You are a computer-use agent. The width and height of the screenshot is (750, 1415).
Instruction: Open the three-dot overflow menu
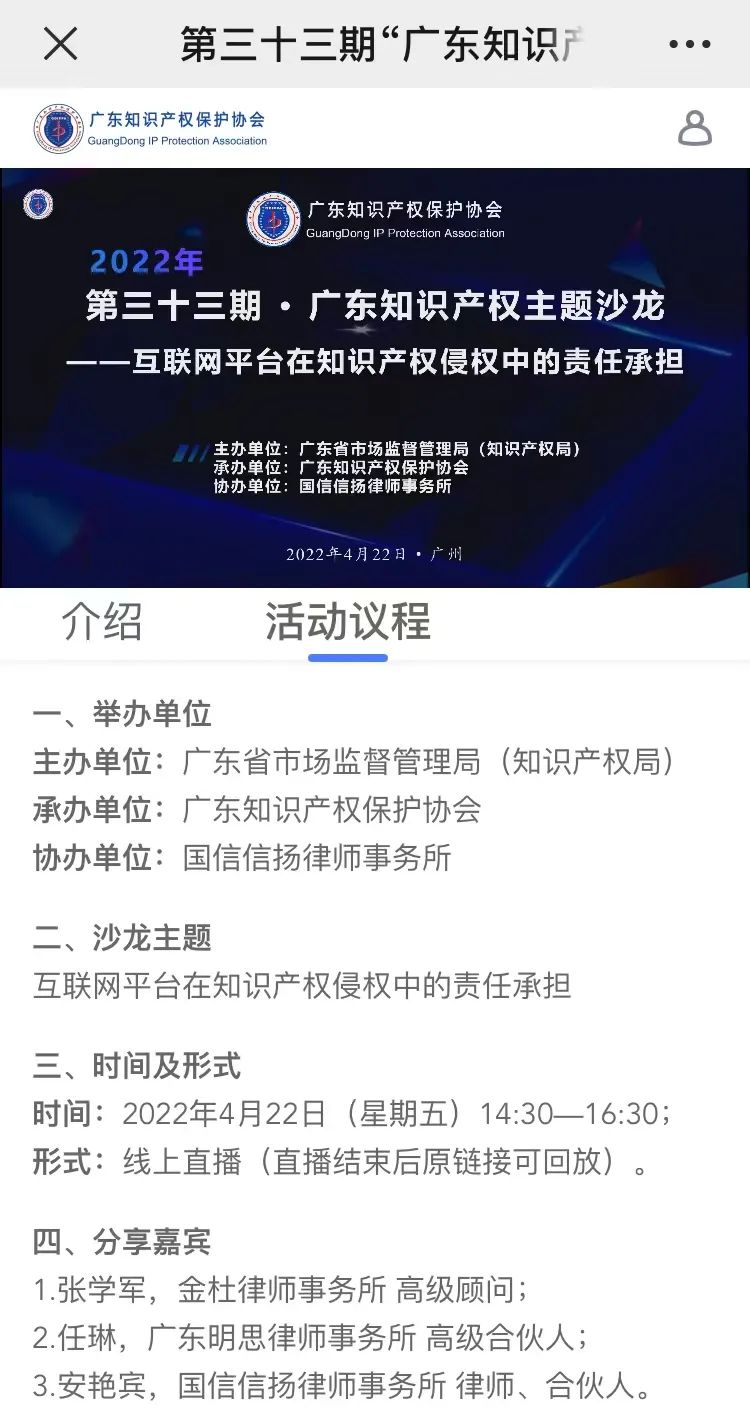689,44
